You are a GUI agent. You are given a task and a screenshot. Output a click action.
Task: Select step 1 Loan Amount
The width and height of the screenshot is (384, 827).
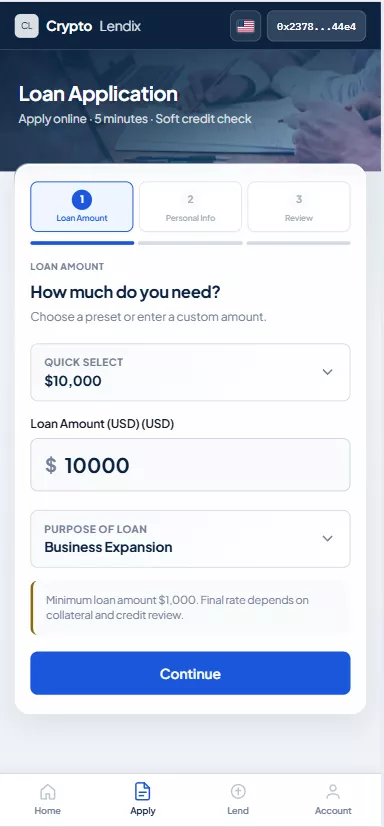[x=82, y=207]
